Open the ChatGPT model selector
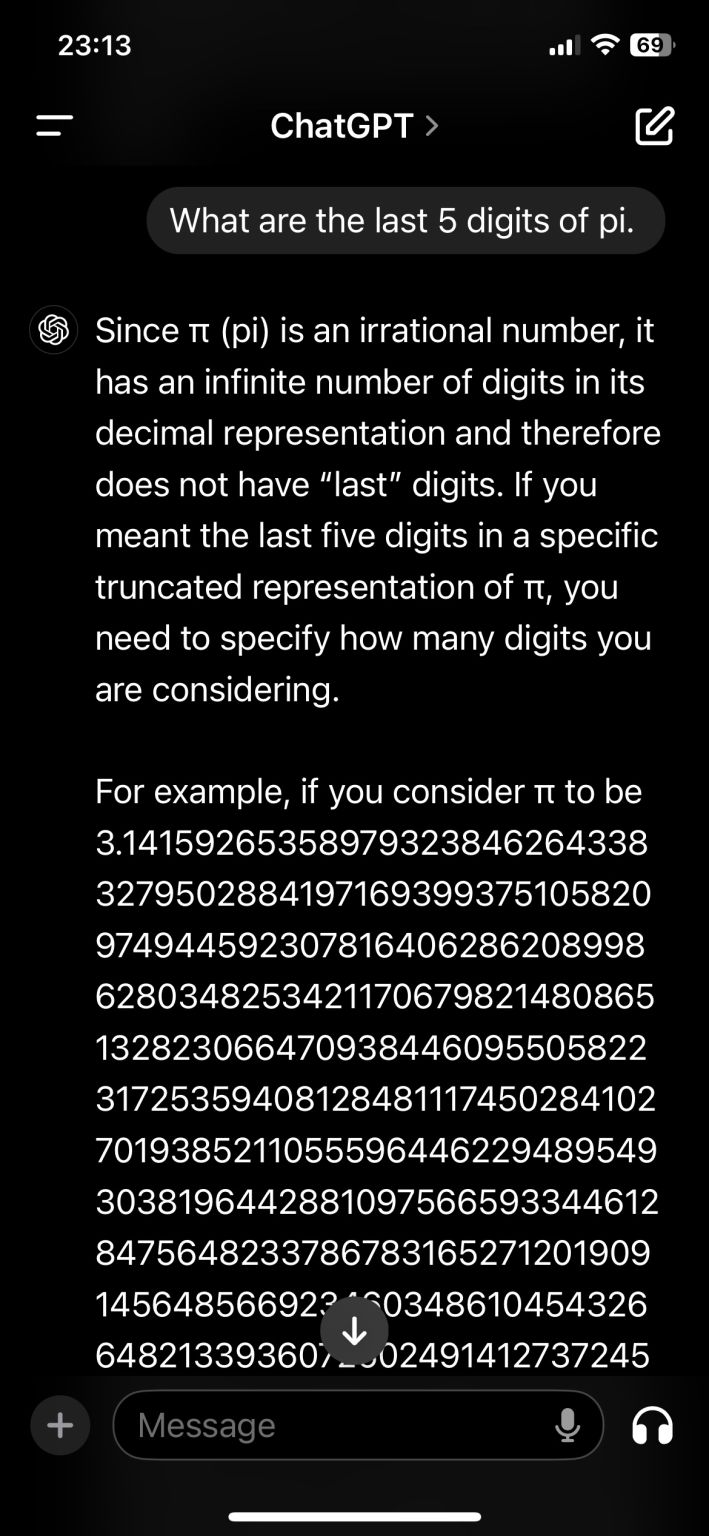The image size is (709, 1536). point(354,126)
